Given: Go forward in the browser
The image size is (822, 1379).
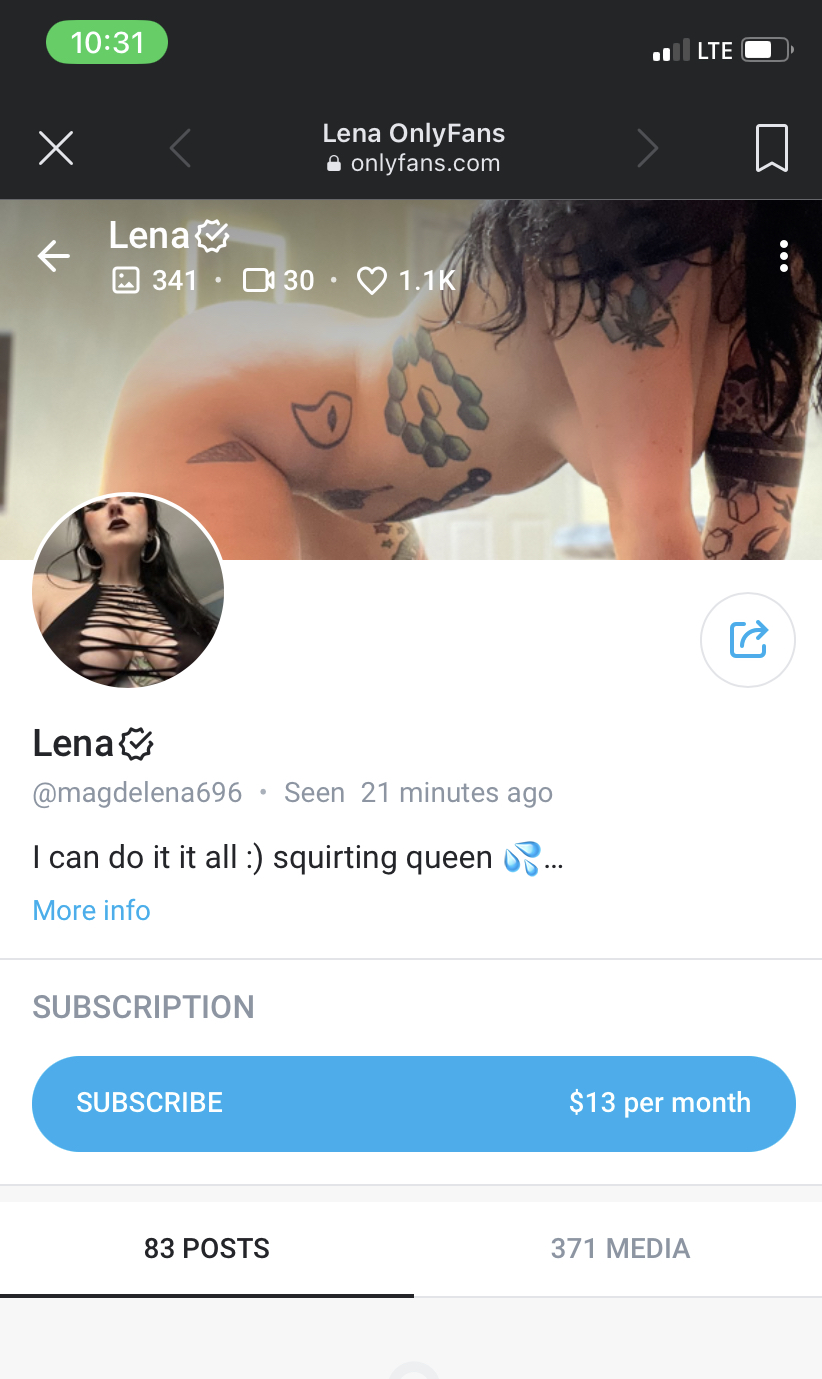Looking at the screenshot, I should point(648,148).
